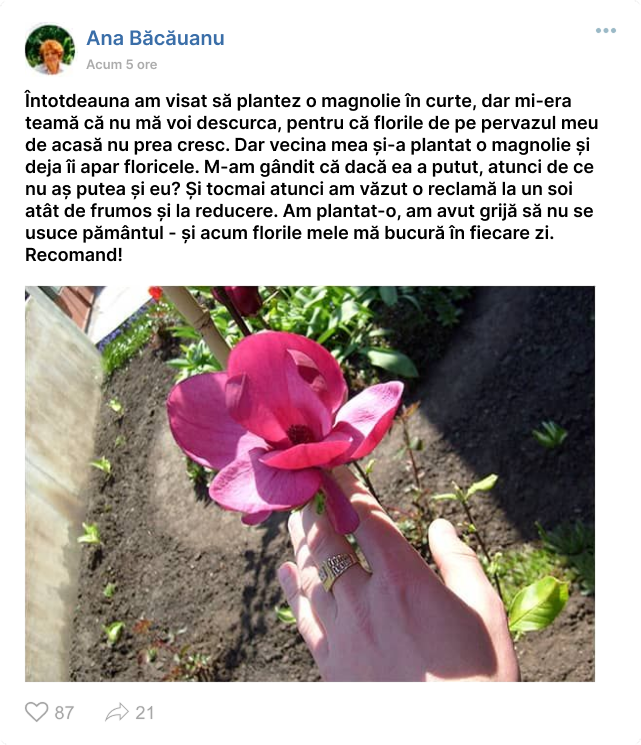Screen dimensions: 641x745
Task: Open Ana Băcăuanu's profile name link
Action: 155,39
